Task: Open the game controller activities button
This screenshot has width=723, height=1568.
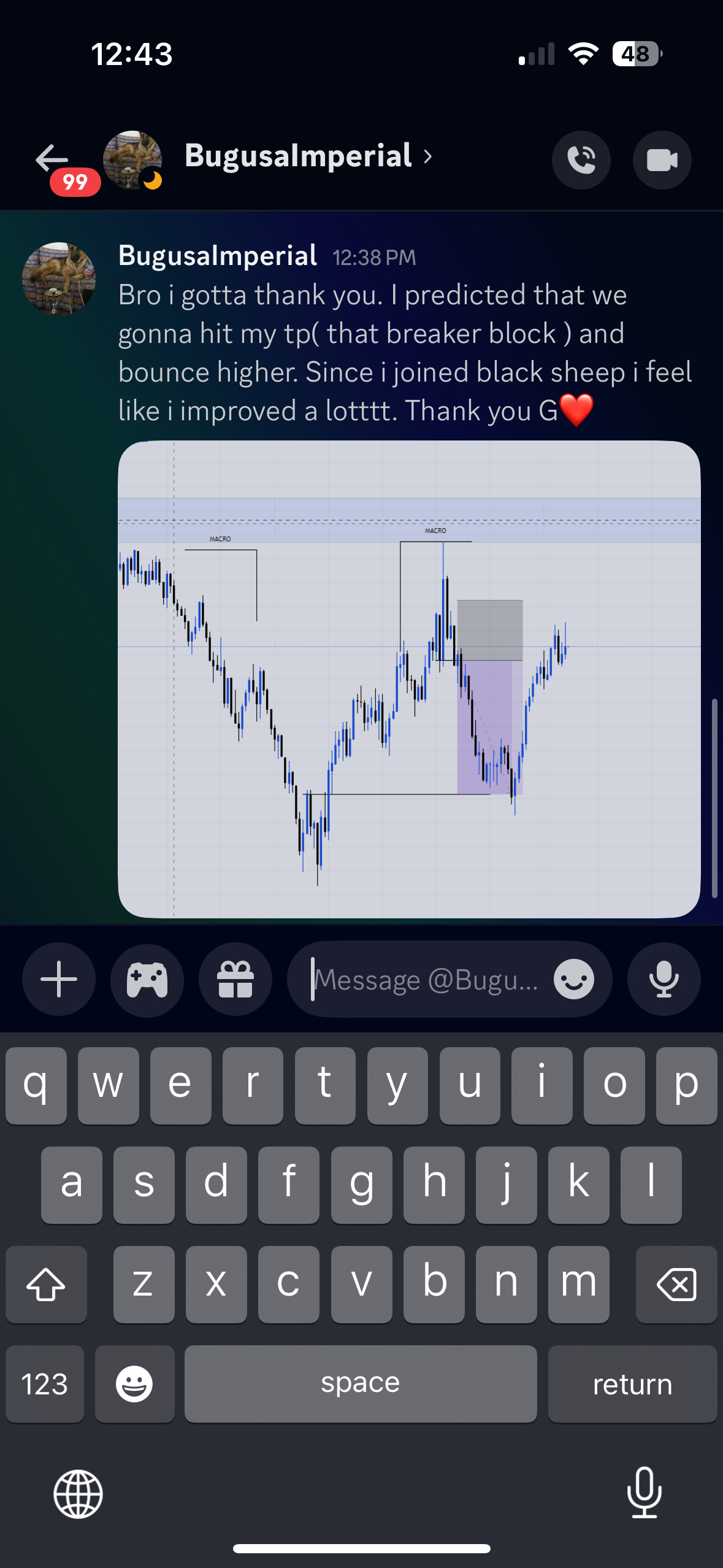Action: click(x=147, y=979)
